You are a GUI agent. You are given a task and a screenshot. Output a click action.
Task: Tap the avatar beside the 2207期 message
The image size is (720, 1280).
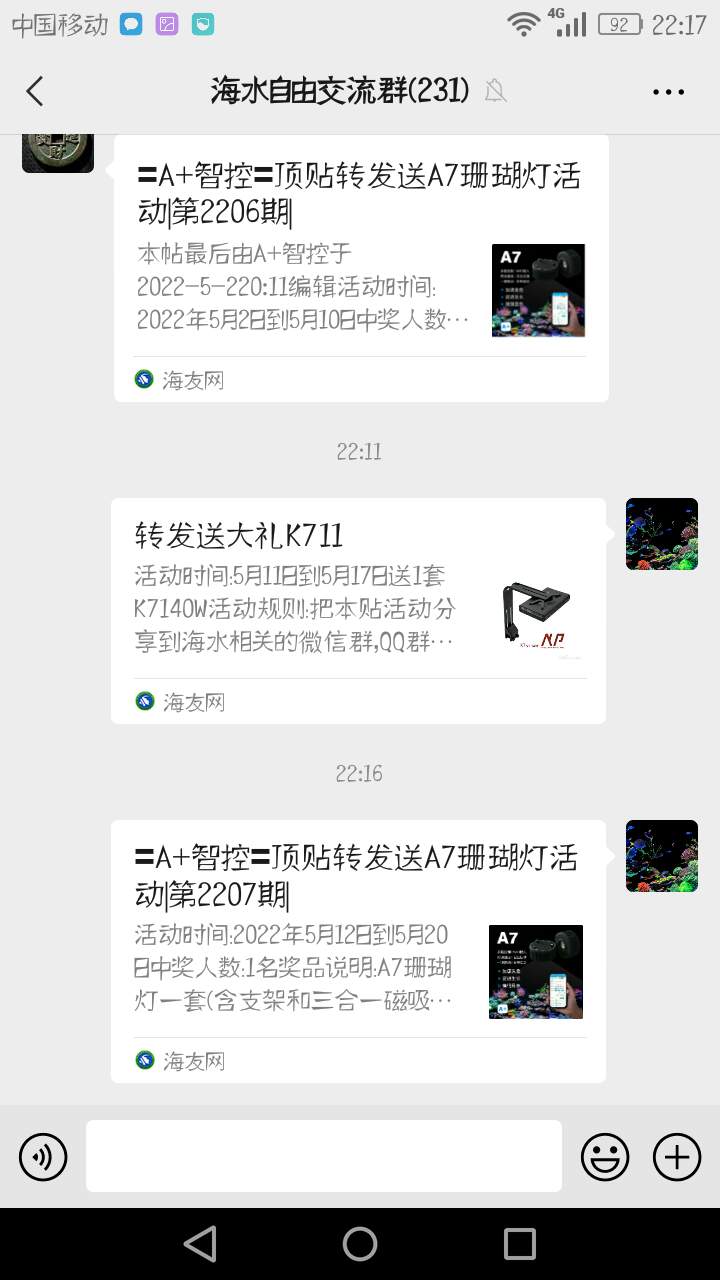coord(661,856)
